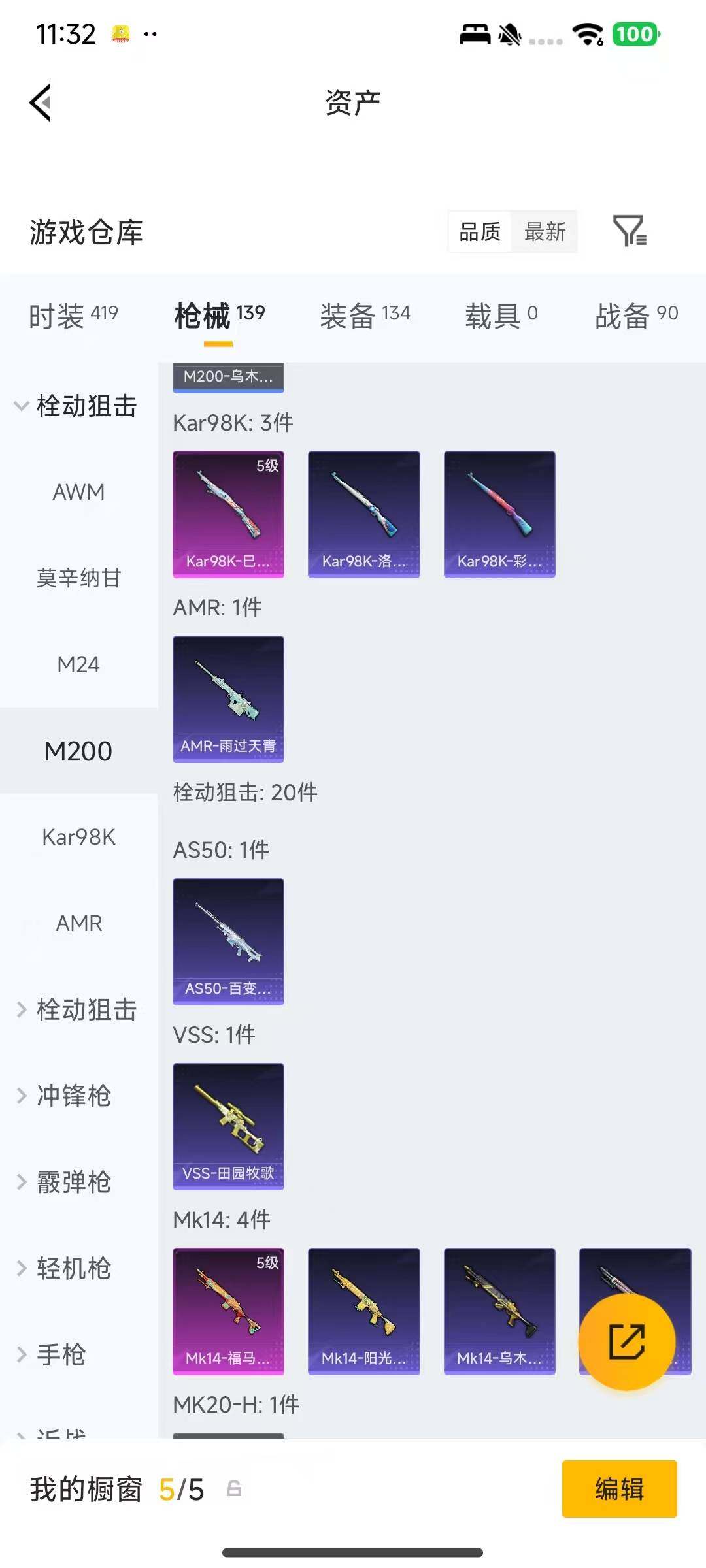Select the Kar98K-彩 skin thumbnail
Viewport: 706px width, 1568px height.
click(x=499, y=513)
